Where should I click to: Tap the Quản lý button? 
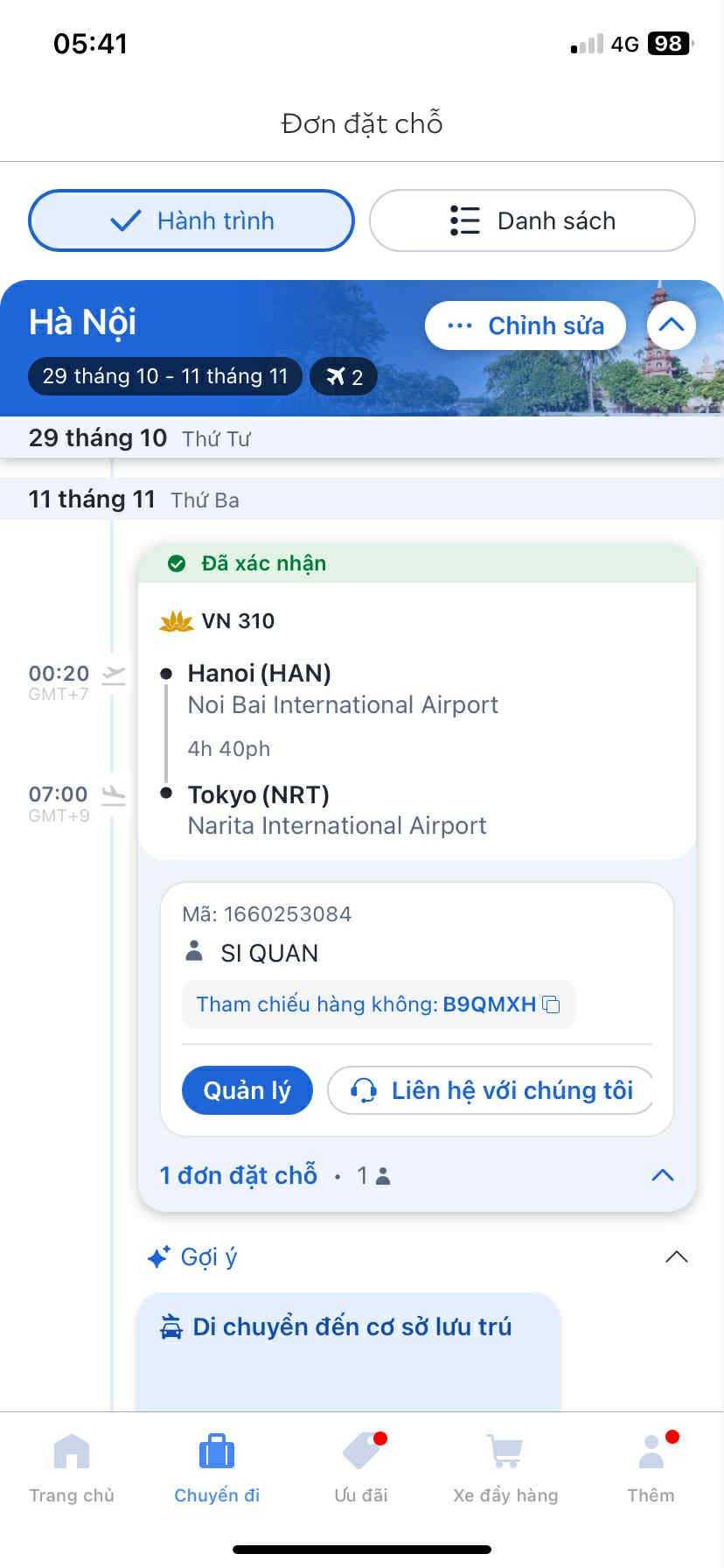coord(247,1090)
